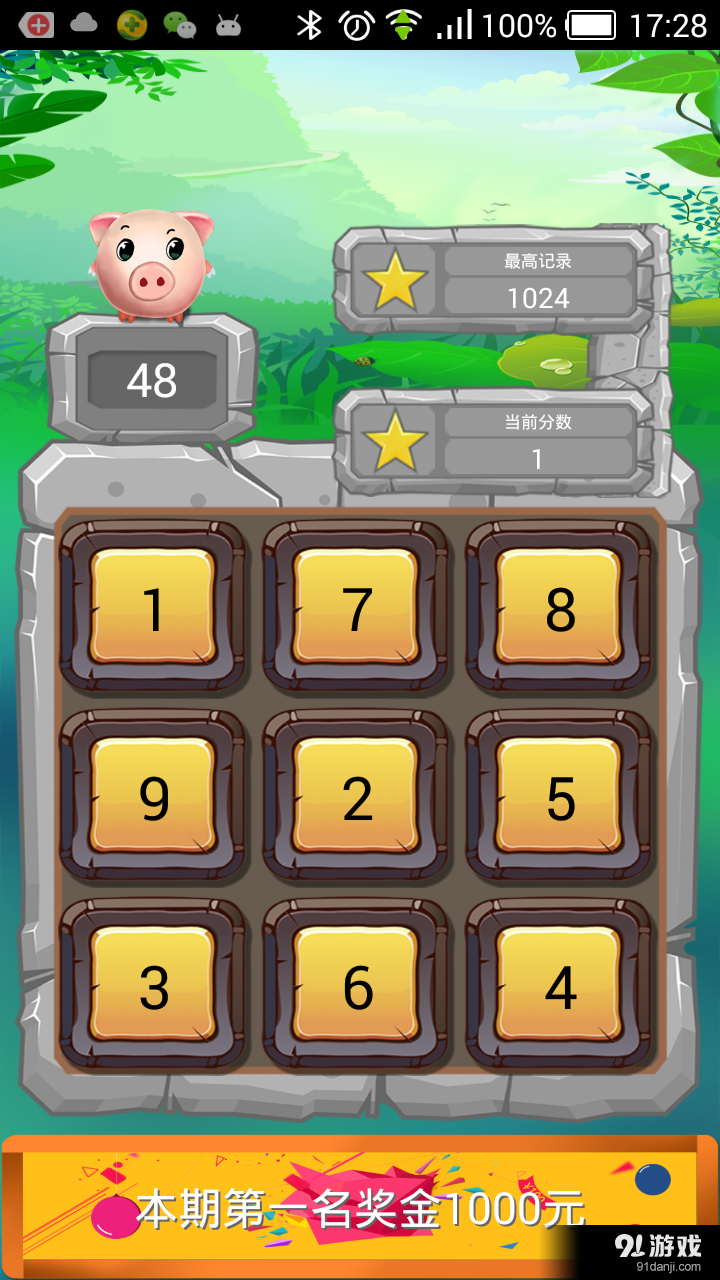This screenshot has width=720, height=1280.
Task: Choose the tile numbered 6
Action: [x=357, y=986]
